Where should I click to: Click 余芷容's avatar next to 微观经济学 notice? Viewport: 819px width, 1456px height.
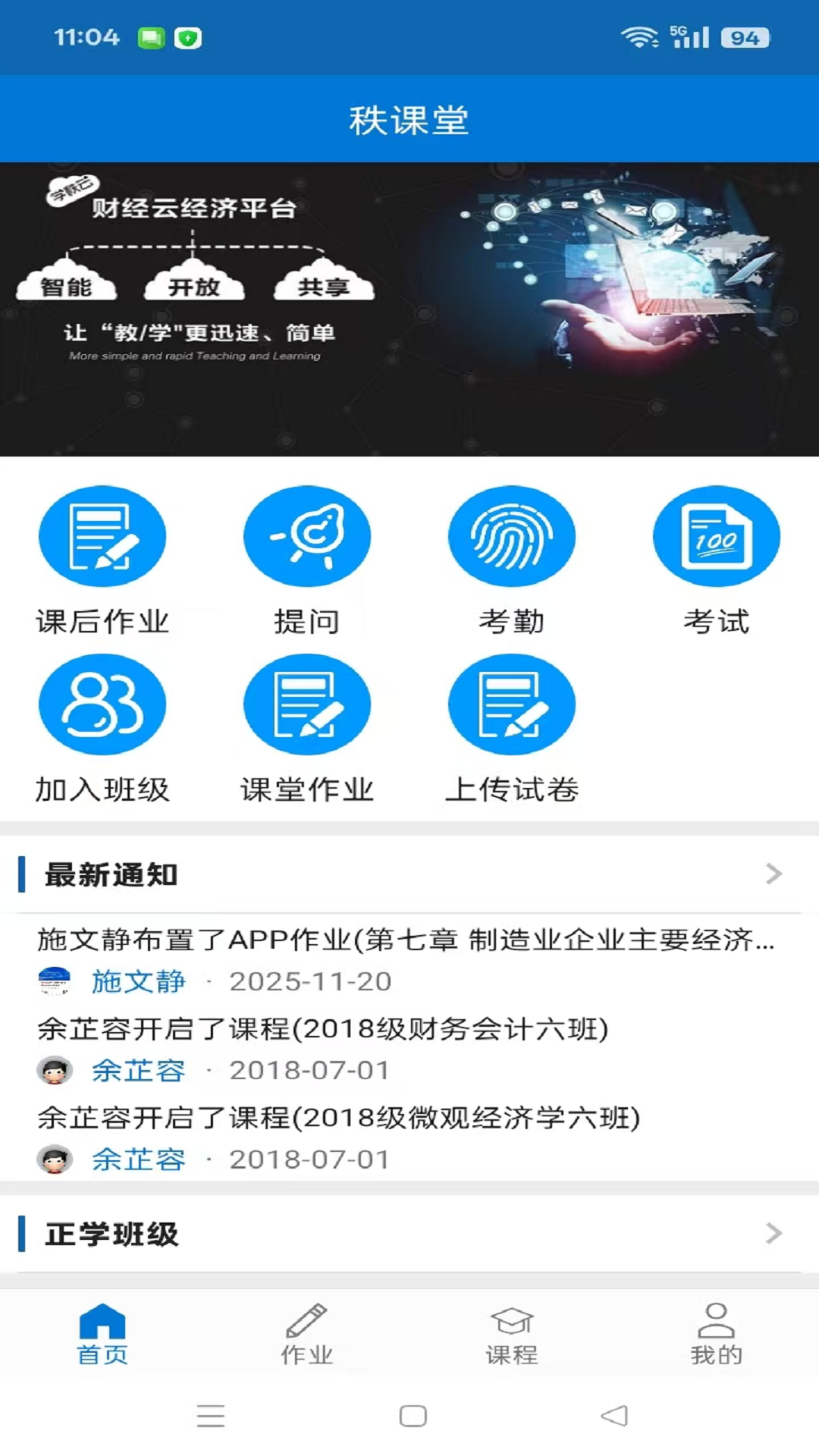coord(55,1159)
